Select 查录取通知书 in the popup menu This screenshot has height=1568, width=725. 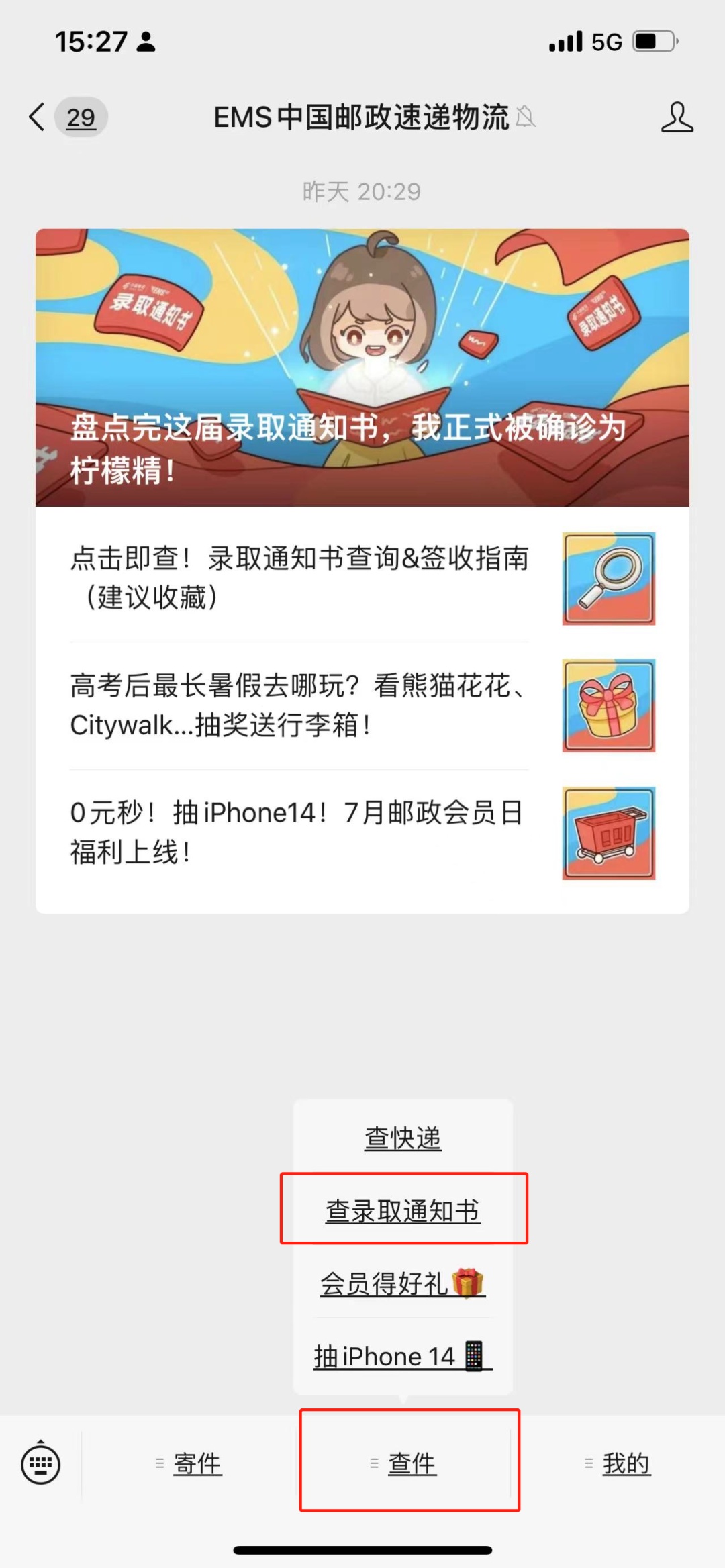[403, 1211]
